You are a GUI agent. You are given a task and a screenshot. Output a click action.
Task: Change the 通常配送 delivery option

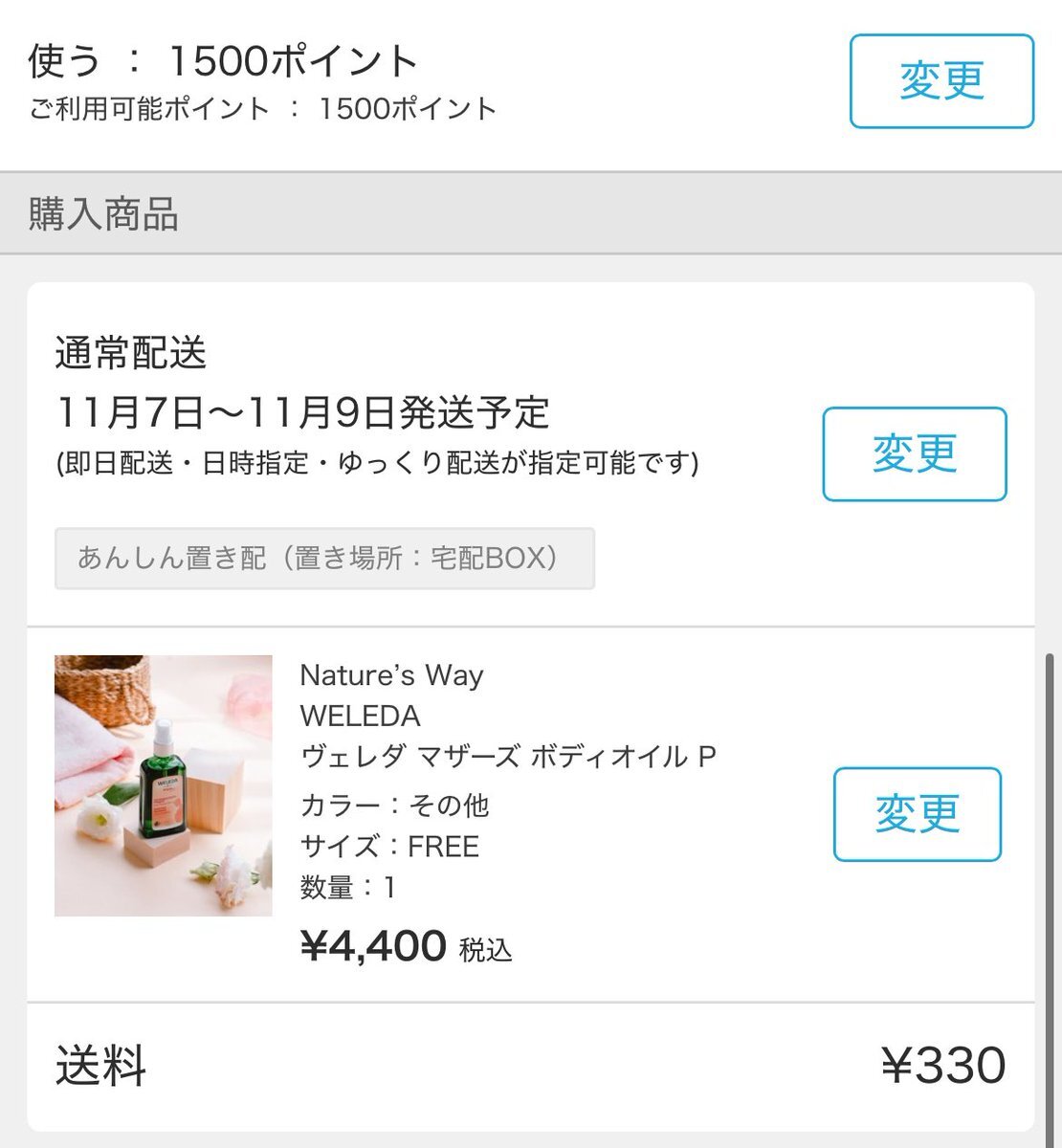(x=914, y=453)
